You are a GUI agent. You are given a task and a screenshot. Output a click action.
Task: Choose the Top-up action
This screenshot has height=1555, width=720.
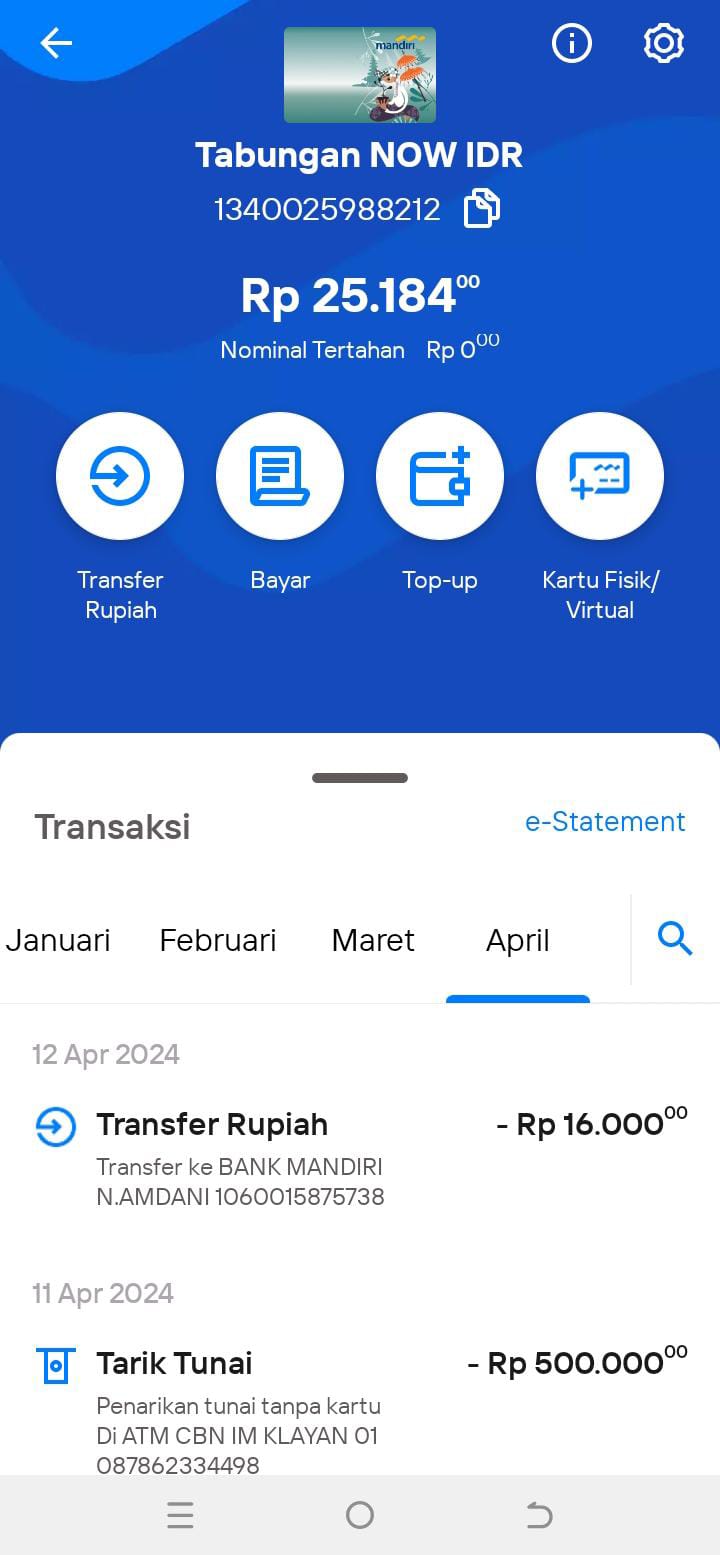[440, 476]
